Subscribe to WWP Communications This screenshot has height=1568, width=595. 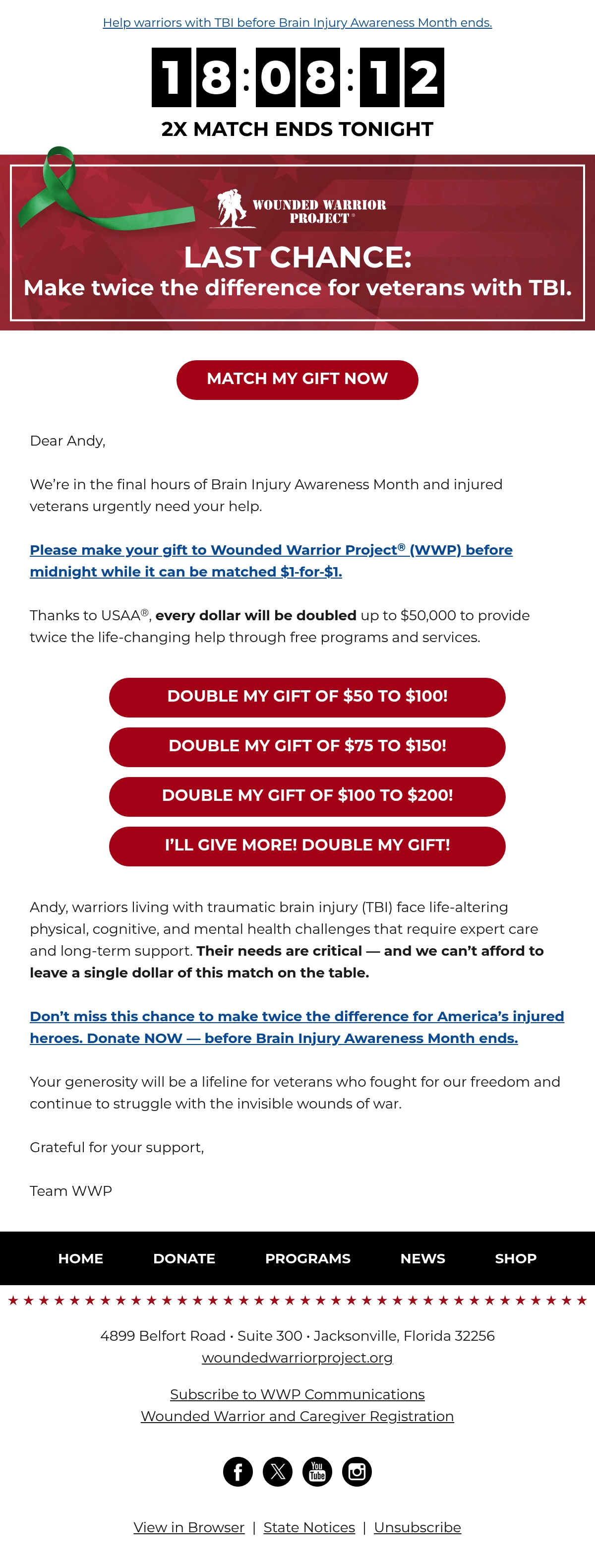point(297,1394)
